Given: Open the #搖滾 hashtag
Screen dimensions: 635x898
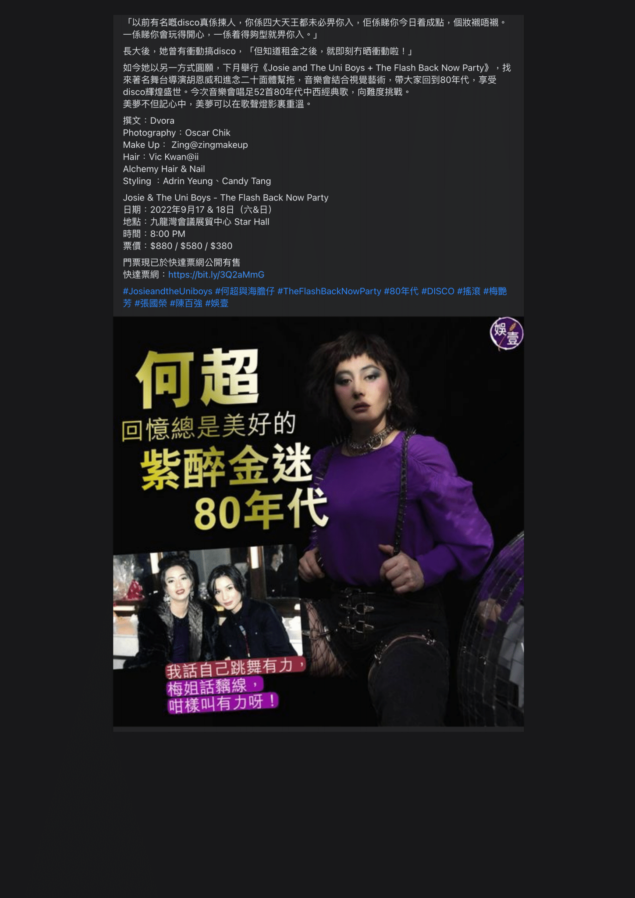Looking at the screenshot, I should click(x=469, y=291).
